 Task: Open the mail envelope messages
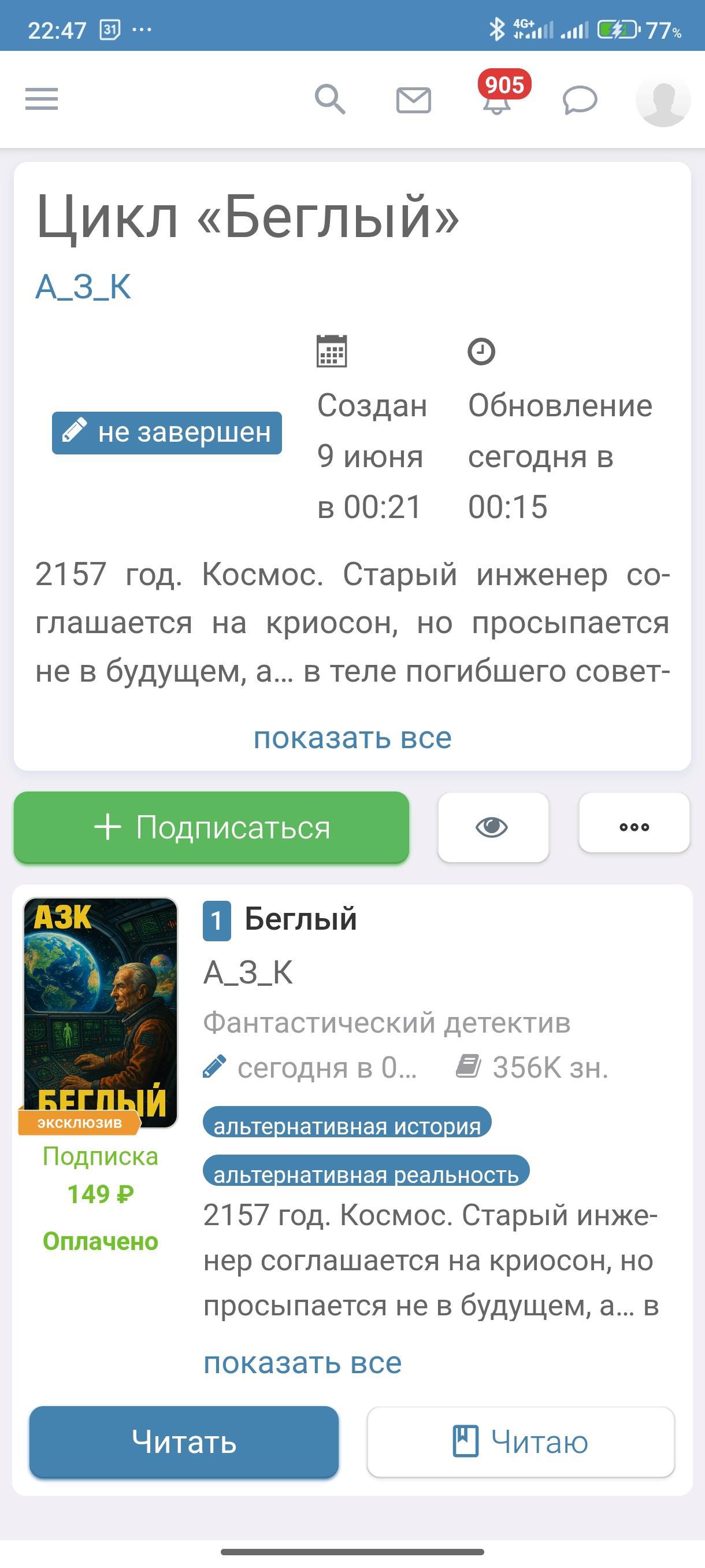pos(414,100)
